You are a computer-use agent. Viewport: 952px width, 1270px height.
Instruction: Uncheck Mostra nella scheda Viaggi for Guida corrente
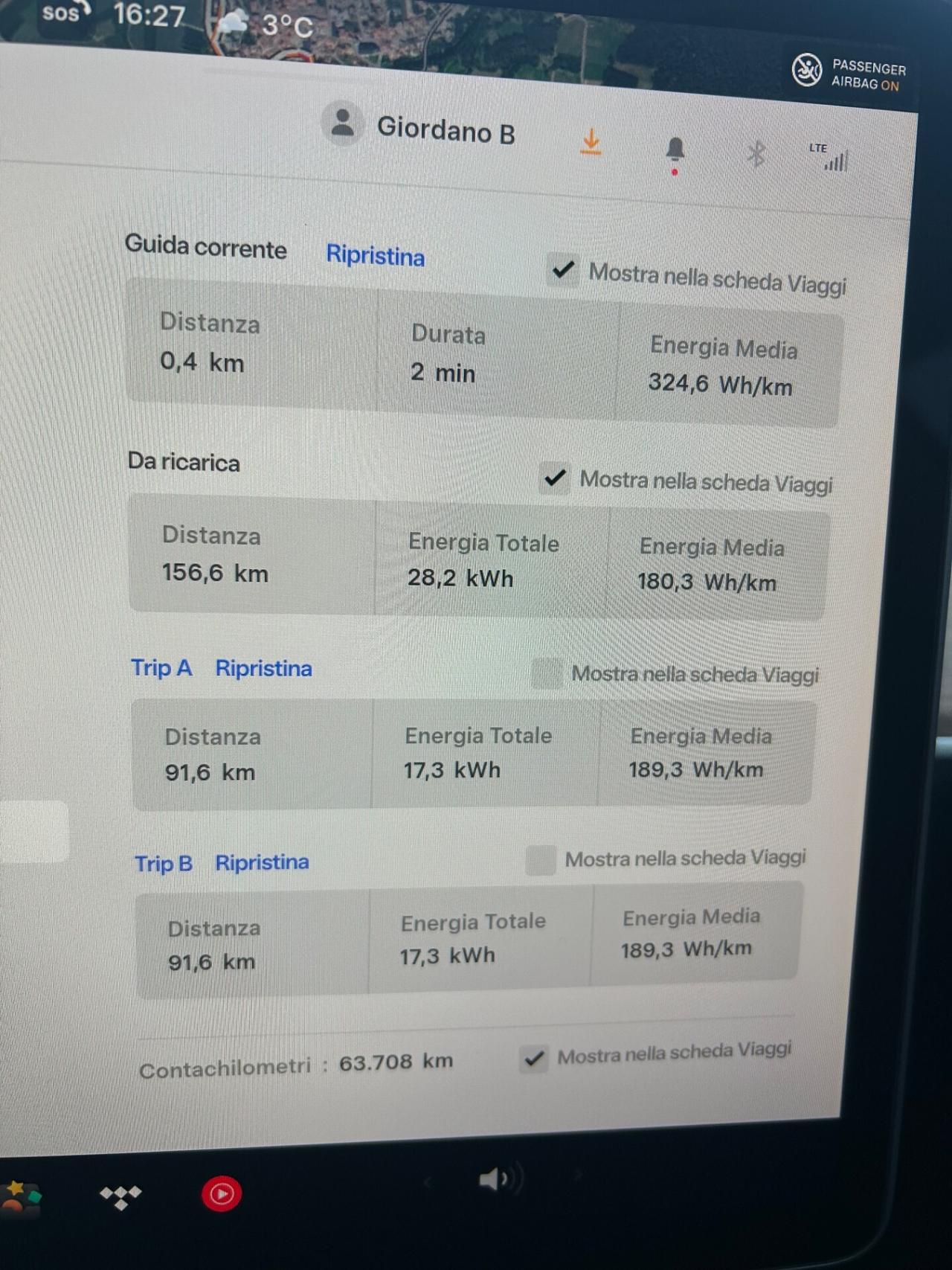pyautogui.click(x=564, y=270)
